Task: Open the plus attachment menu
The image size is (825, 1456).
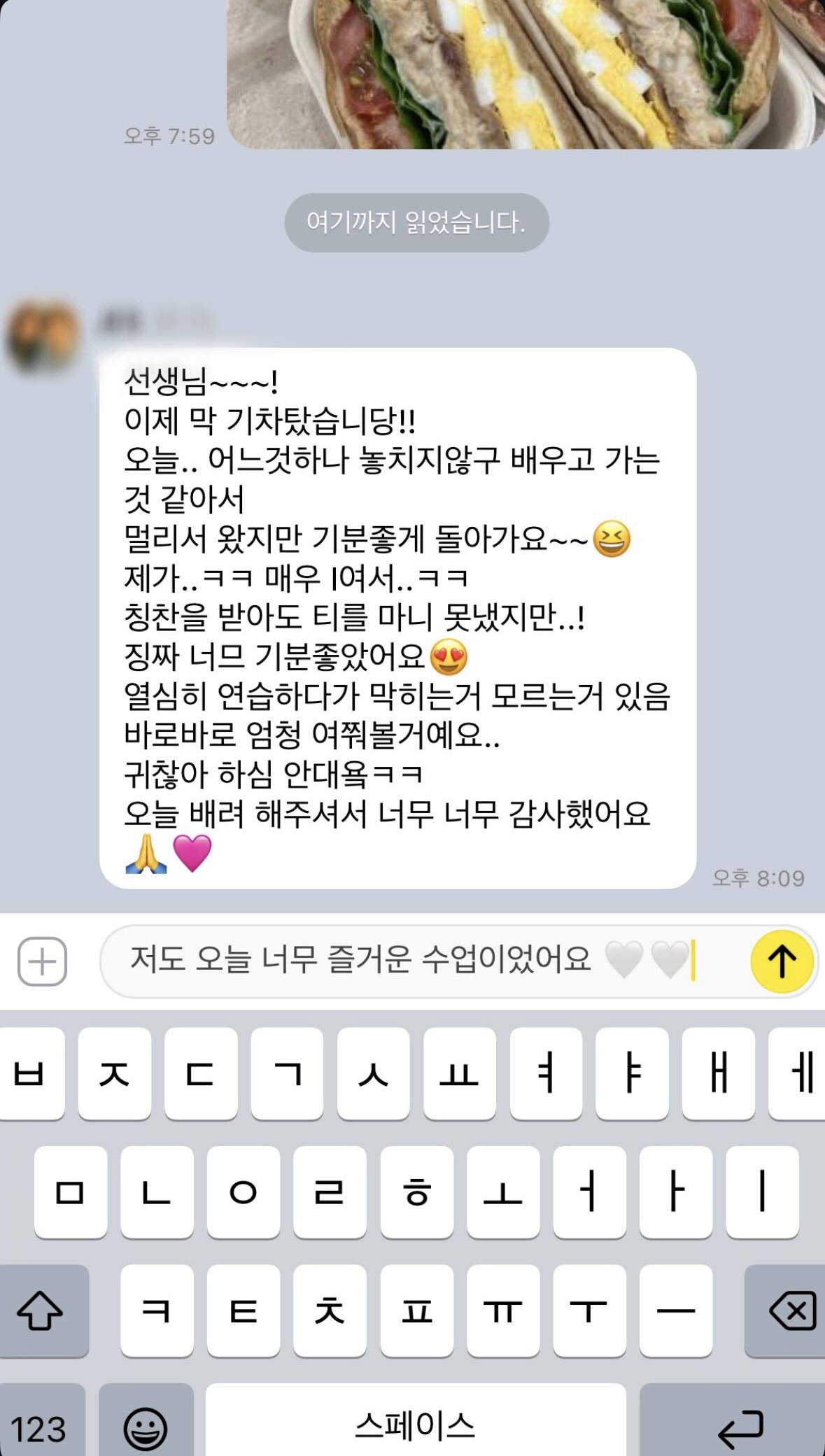Action: [42, 961]
